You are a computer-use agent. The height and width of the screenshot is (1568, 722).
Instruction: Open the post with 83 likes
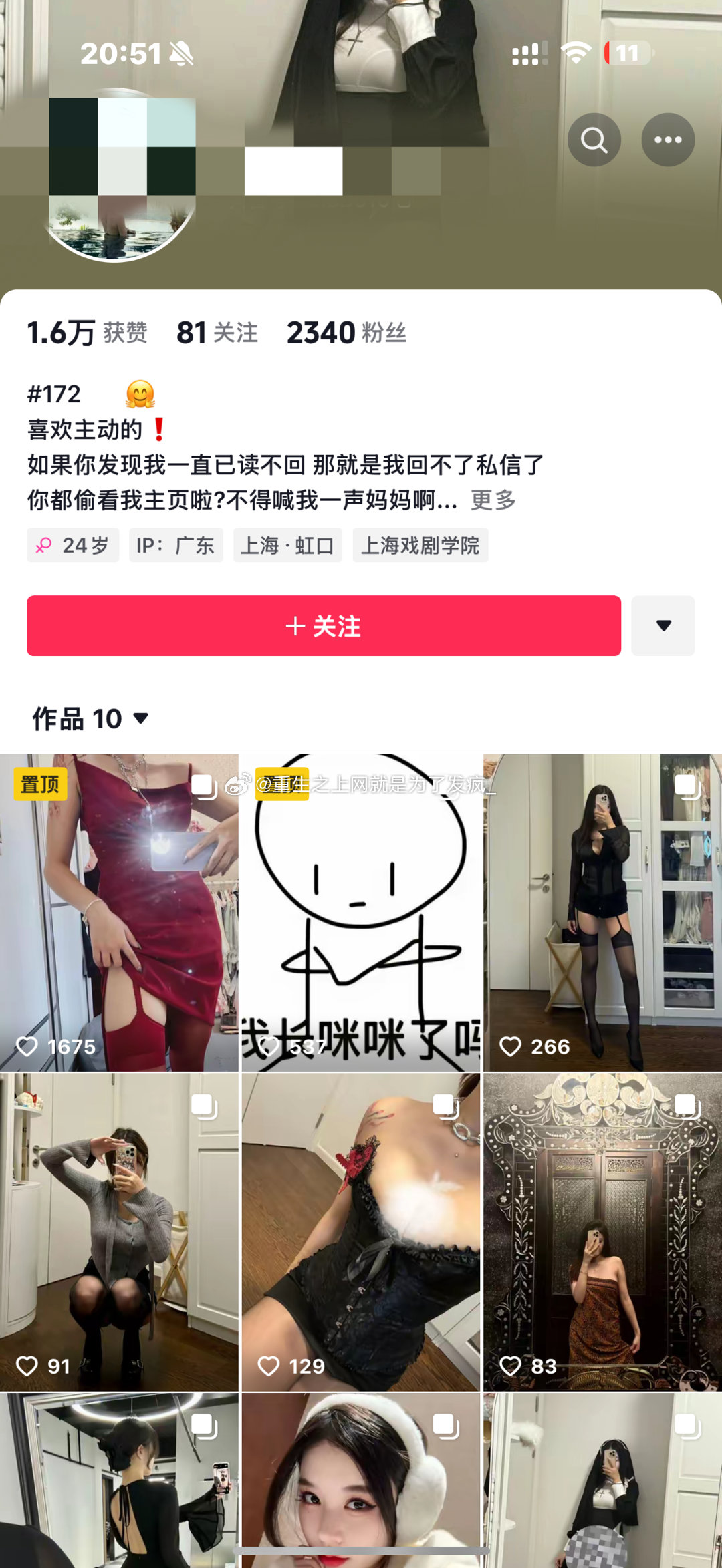pyautogui.click(x=602, y=1231)
